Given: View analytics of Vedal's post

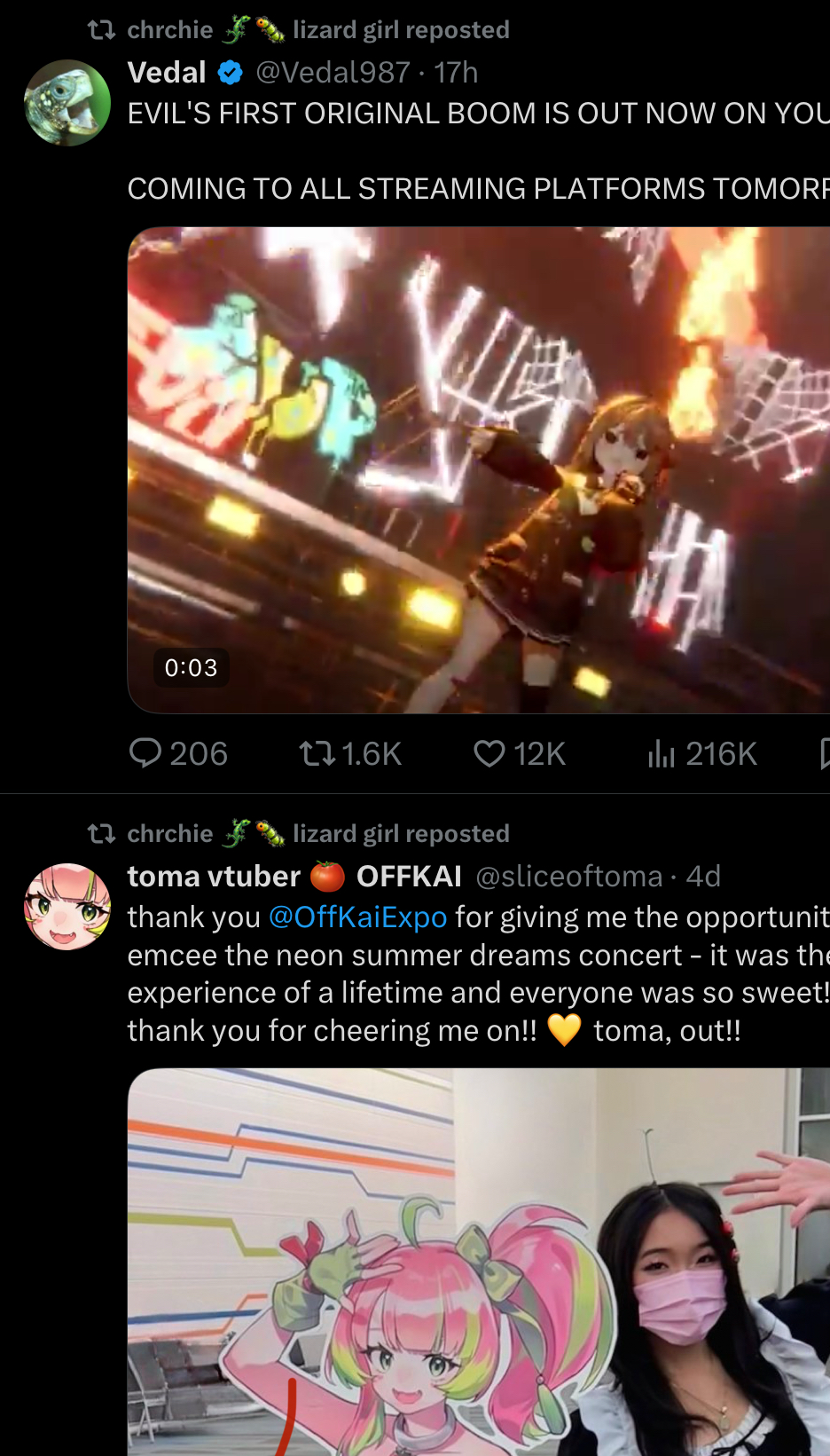Looking at the screenshot, I should pos(662,754).
